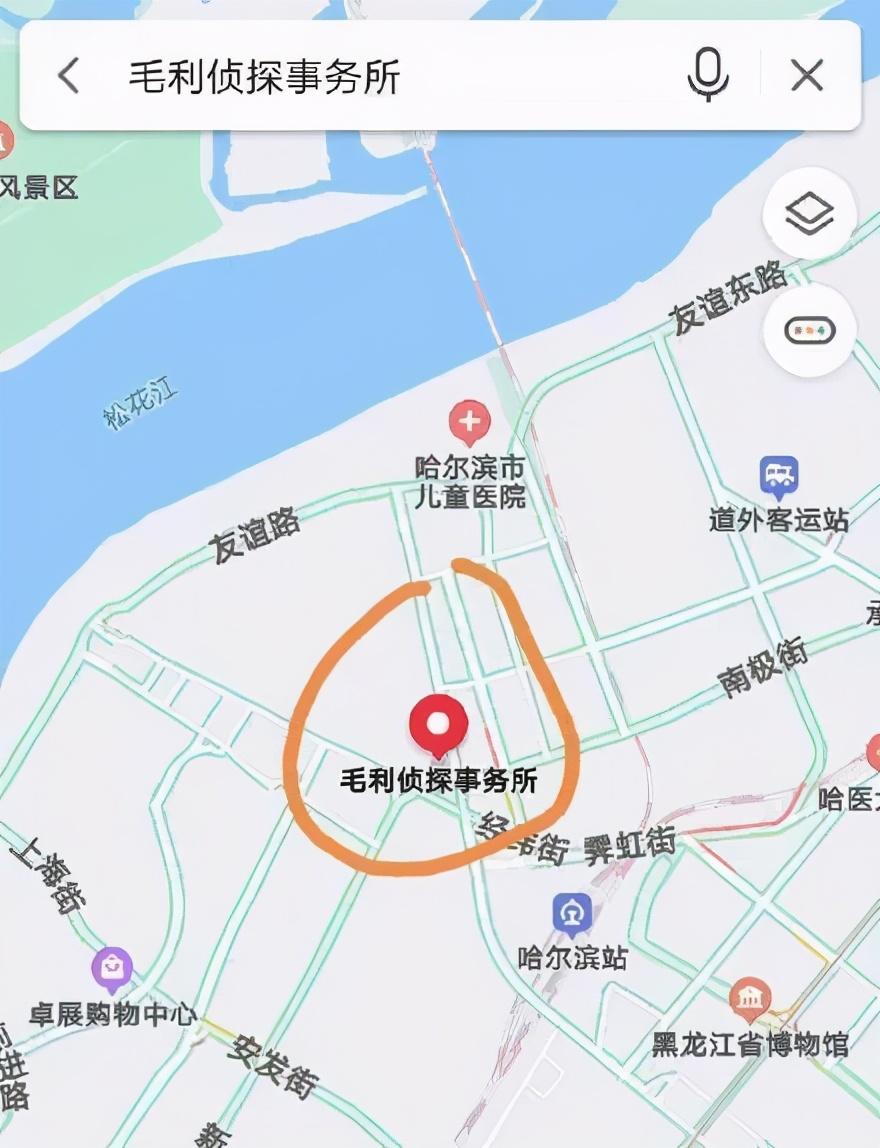
Task: Go back from the search results
Action: pos(68,76)
